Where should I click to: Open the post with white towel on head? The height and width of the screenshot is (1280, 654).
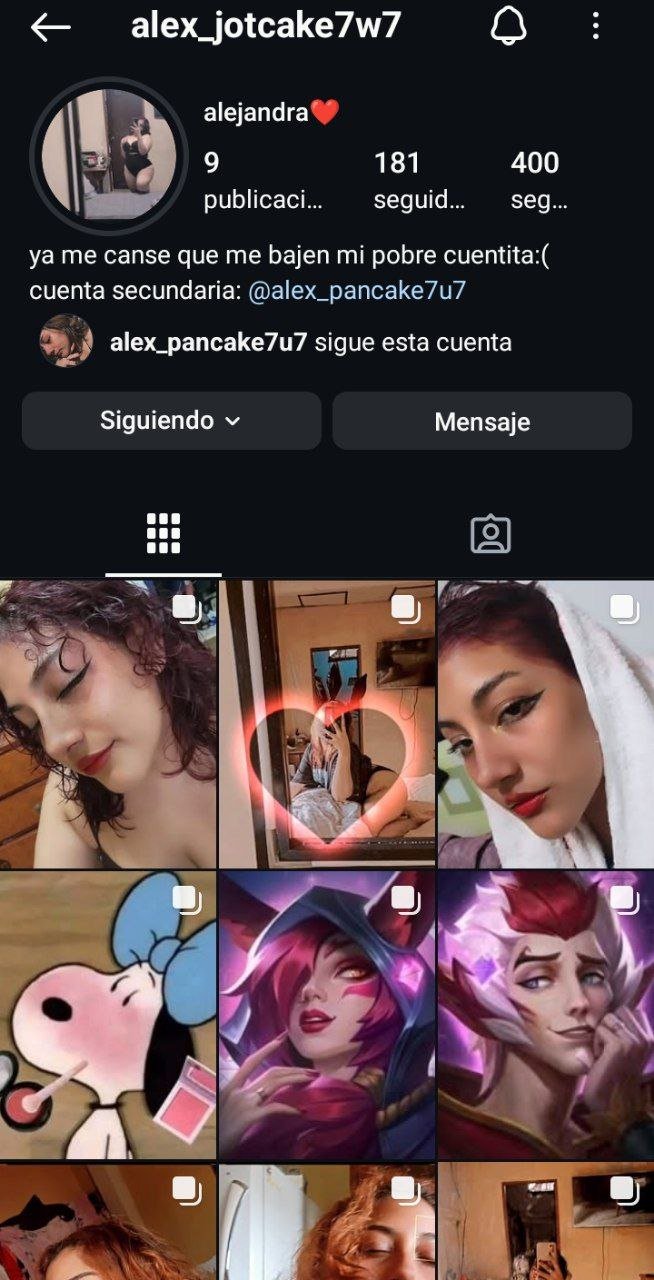pyautogui.click(x=546, y=724)
